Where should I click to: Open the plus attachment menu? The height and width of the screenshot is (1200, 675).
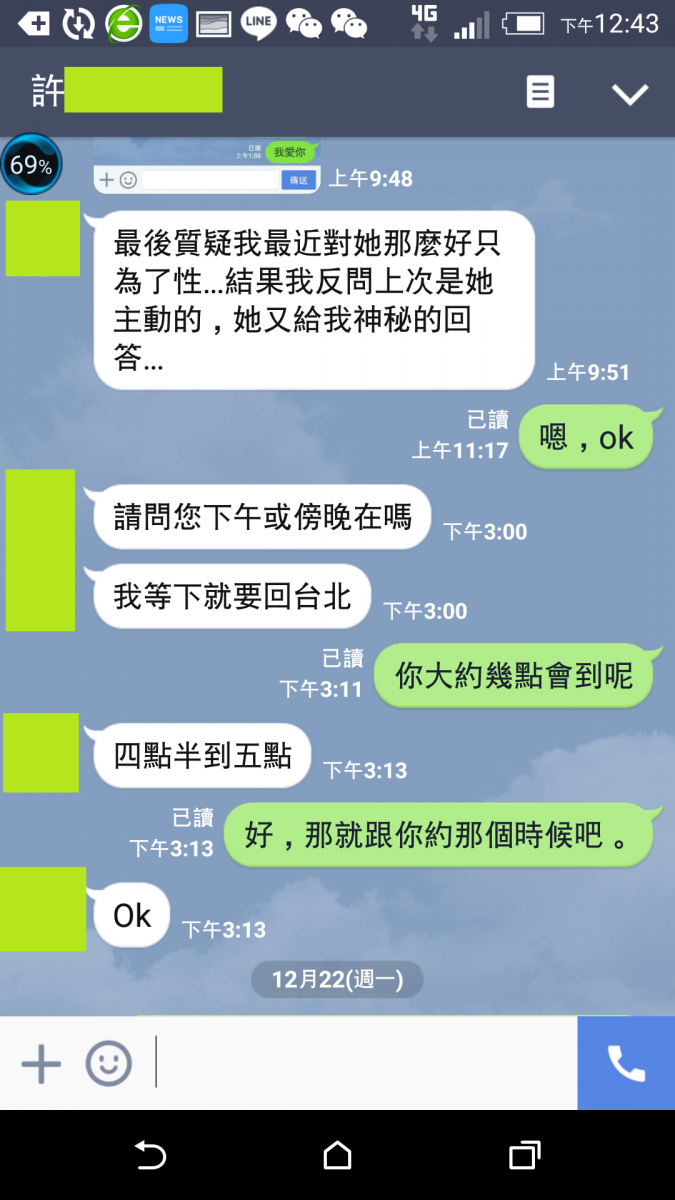41,1063
